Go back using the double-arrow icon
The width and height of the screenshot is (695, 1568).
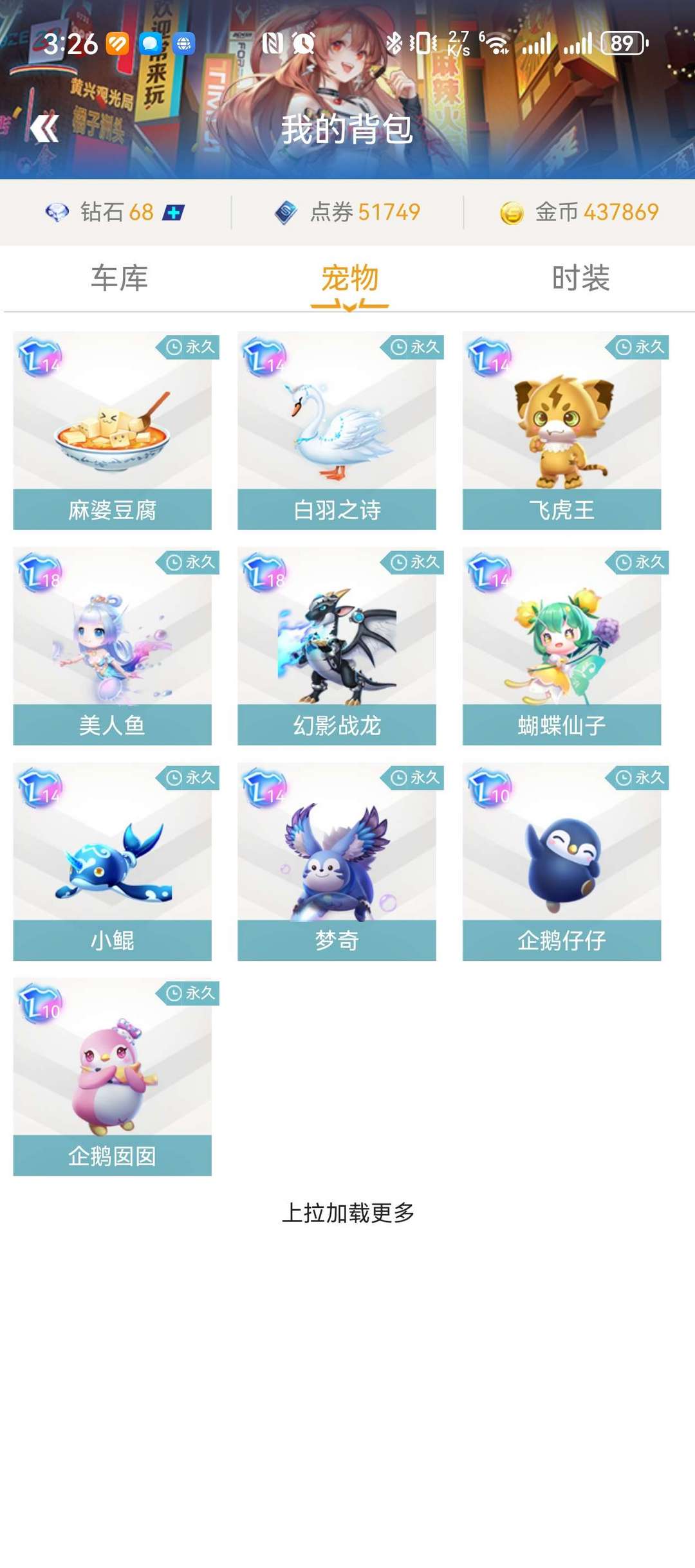click(x=44, y=129)
